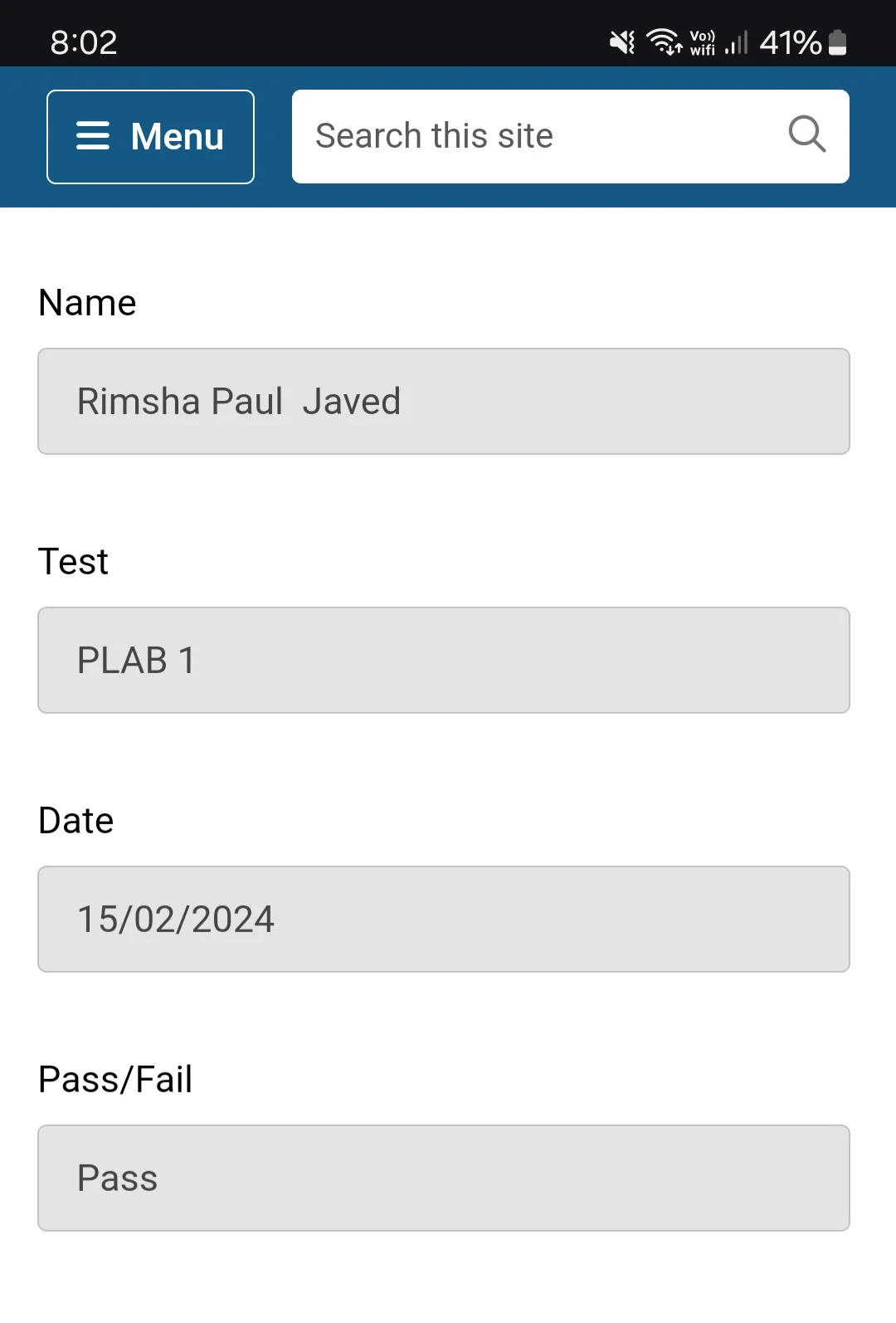The width and height of the screenshot is (896, 1323).
Task: Tap the Date label
Action: pyautogui.click(x=75, y=820)
